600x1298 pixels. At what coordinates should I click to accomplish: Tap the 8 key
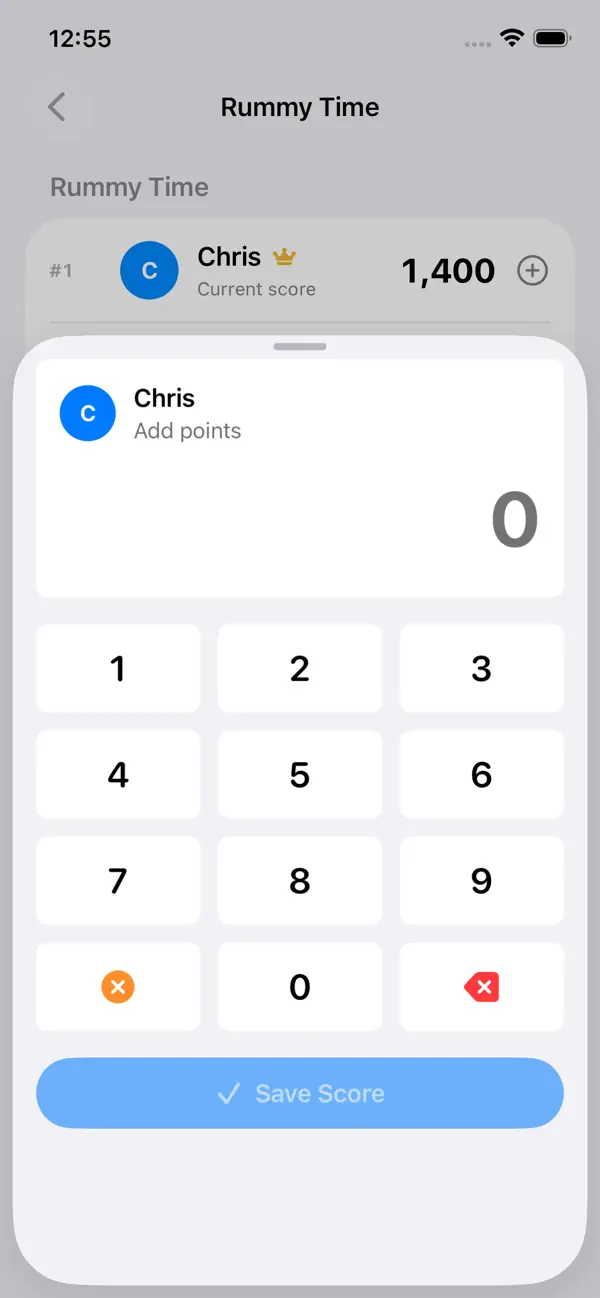[300, 880]
